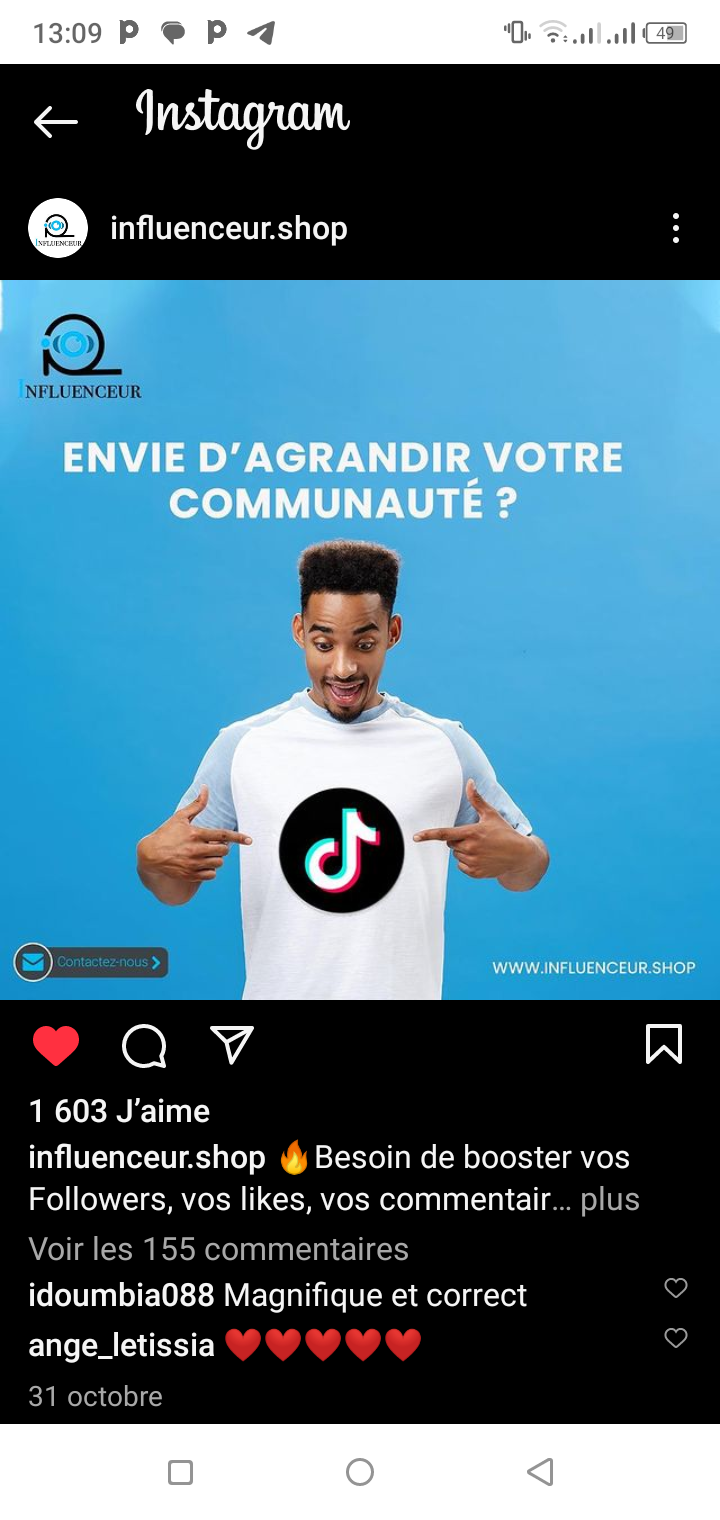The height and width of the screenshot is (1520, 720).
Task: Open the influenceur.shop profile picture
Action: pos(58,228)
